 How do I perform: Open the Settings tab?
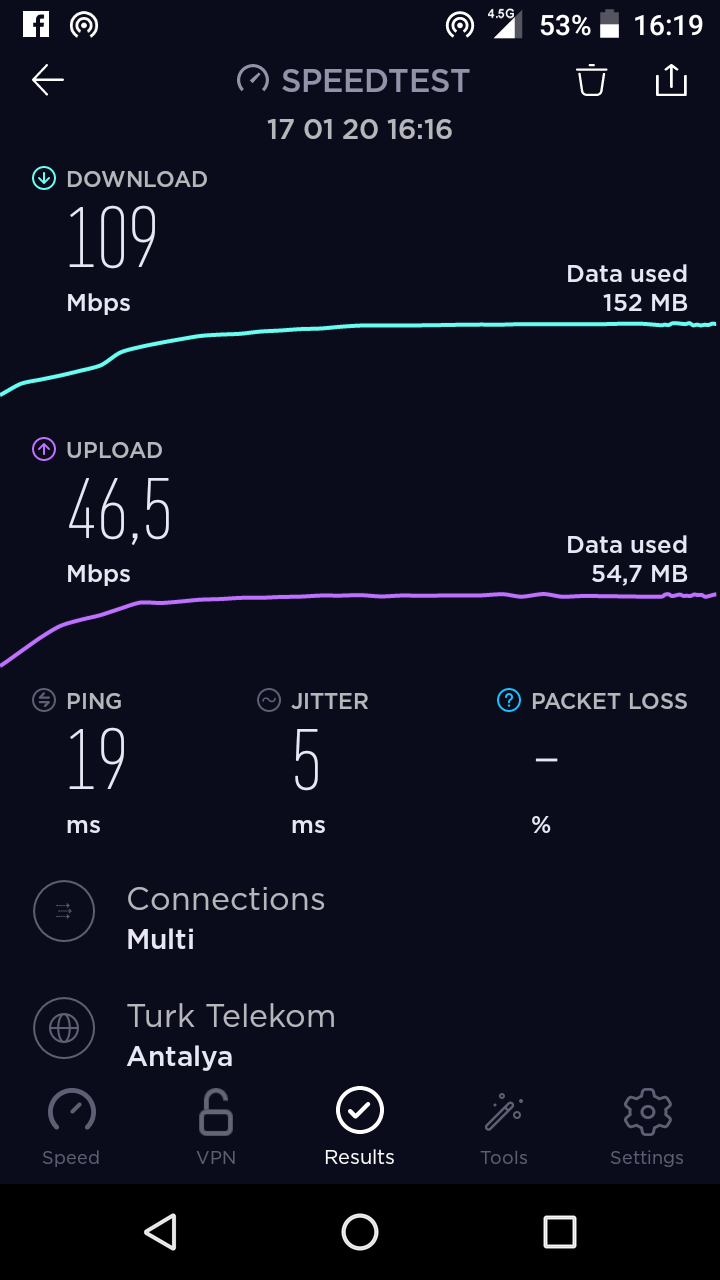click(x=647, y=1128)
